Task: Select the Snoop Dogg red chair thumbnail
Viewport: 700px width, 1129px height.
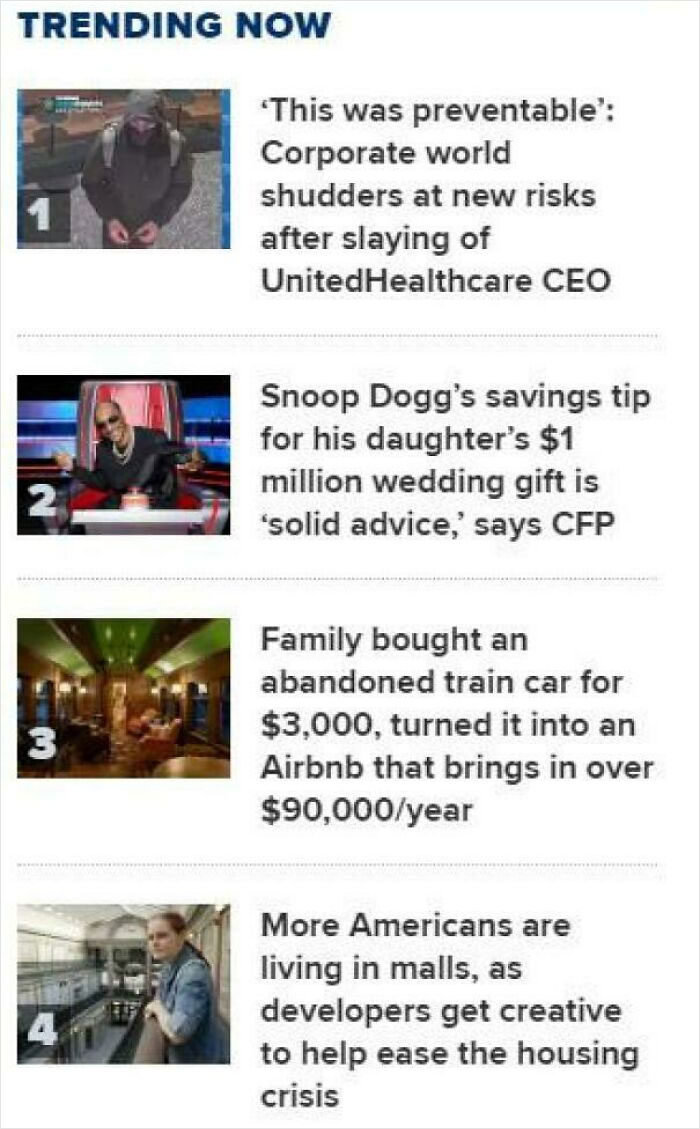Action: point(124,455)
